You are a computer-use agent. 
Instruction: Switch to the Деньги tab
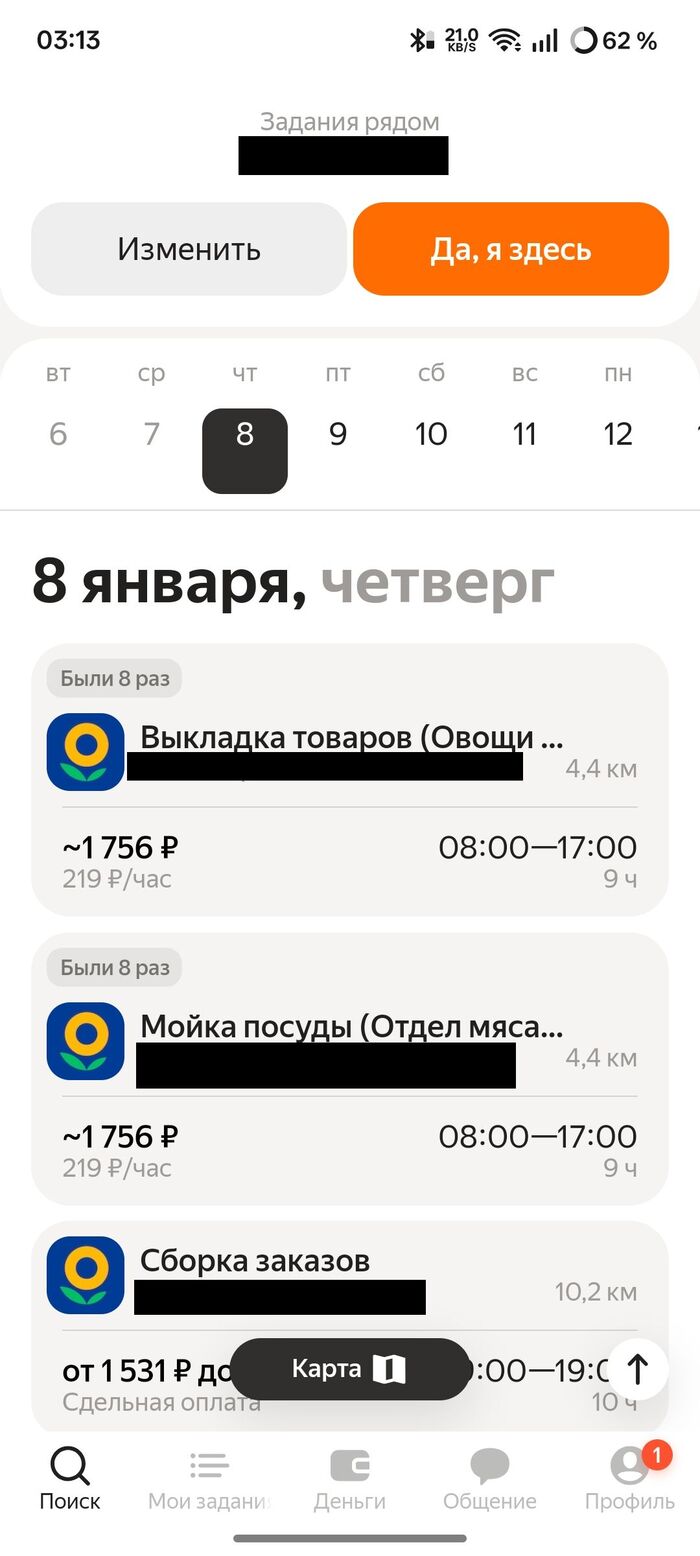pyautogui.click(x=350, y=1480)
